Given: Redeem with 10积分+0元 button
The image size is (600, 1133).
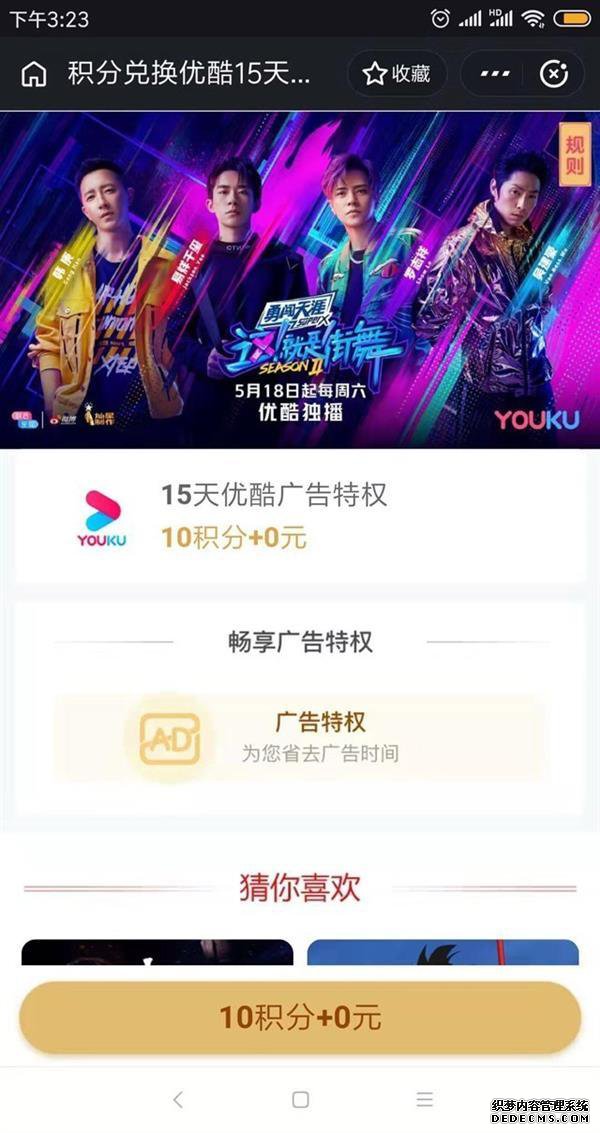Looking at the screenshot, I should [x=300, y=1018].
